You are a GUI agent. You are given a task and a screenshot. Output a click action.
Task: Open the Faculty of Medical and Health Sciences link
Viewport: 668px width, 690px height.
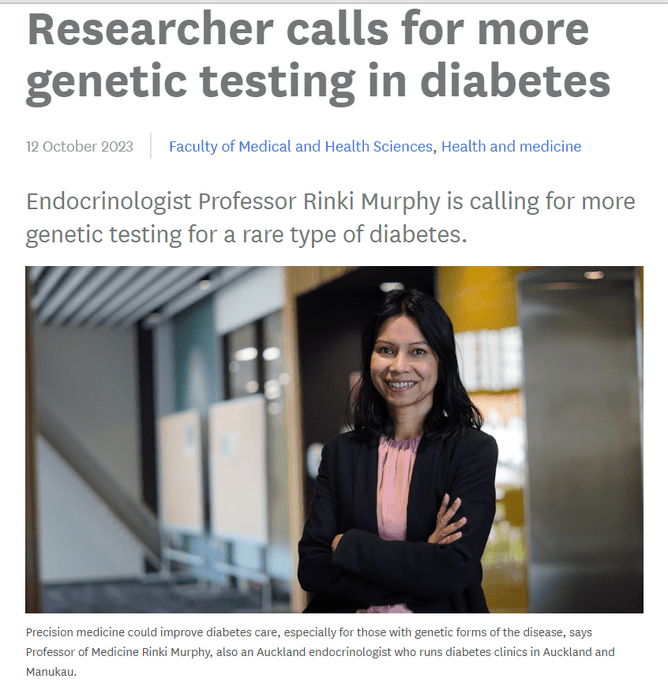click(x=300, y=146)
